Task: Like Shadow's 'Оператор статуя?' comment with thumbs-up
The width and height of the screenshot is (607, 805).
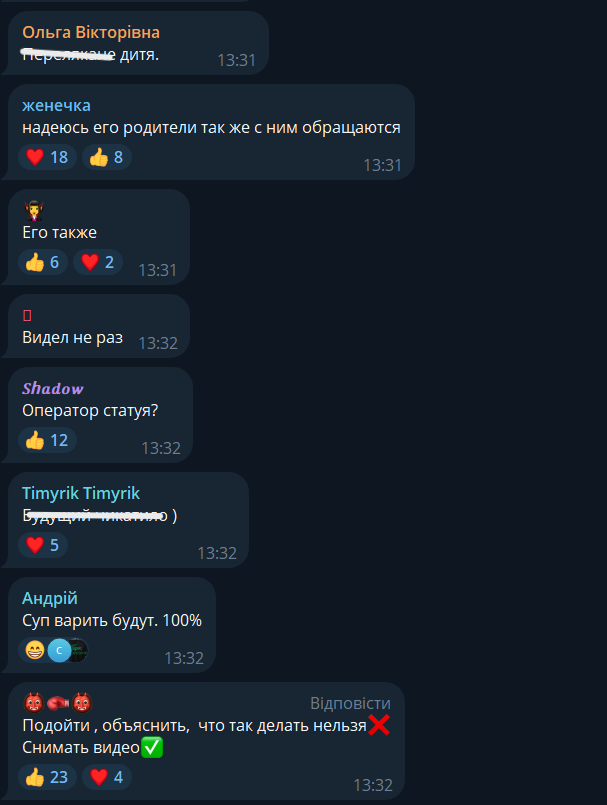Action: pos(47,440)
